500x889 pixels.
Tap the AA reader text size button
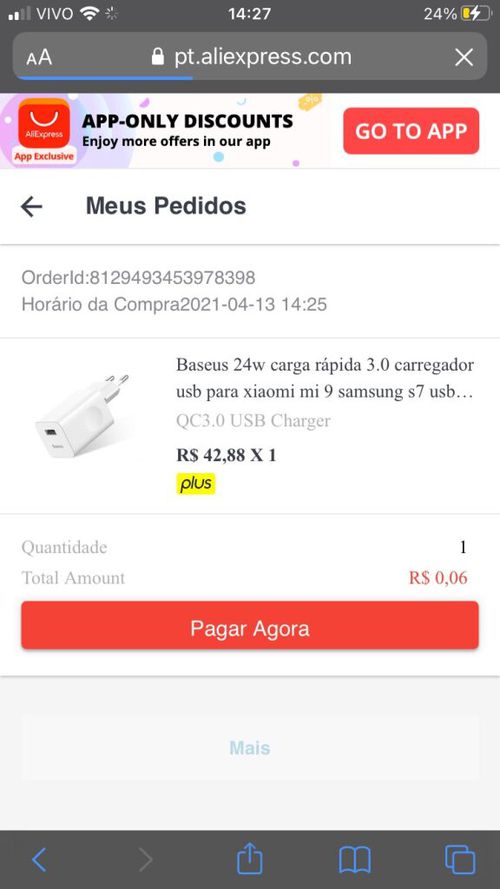(x=39, y=57)
